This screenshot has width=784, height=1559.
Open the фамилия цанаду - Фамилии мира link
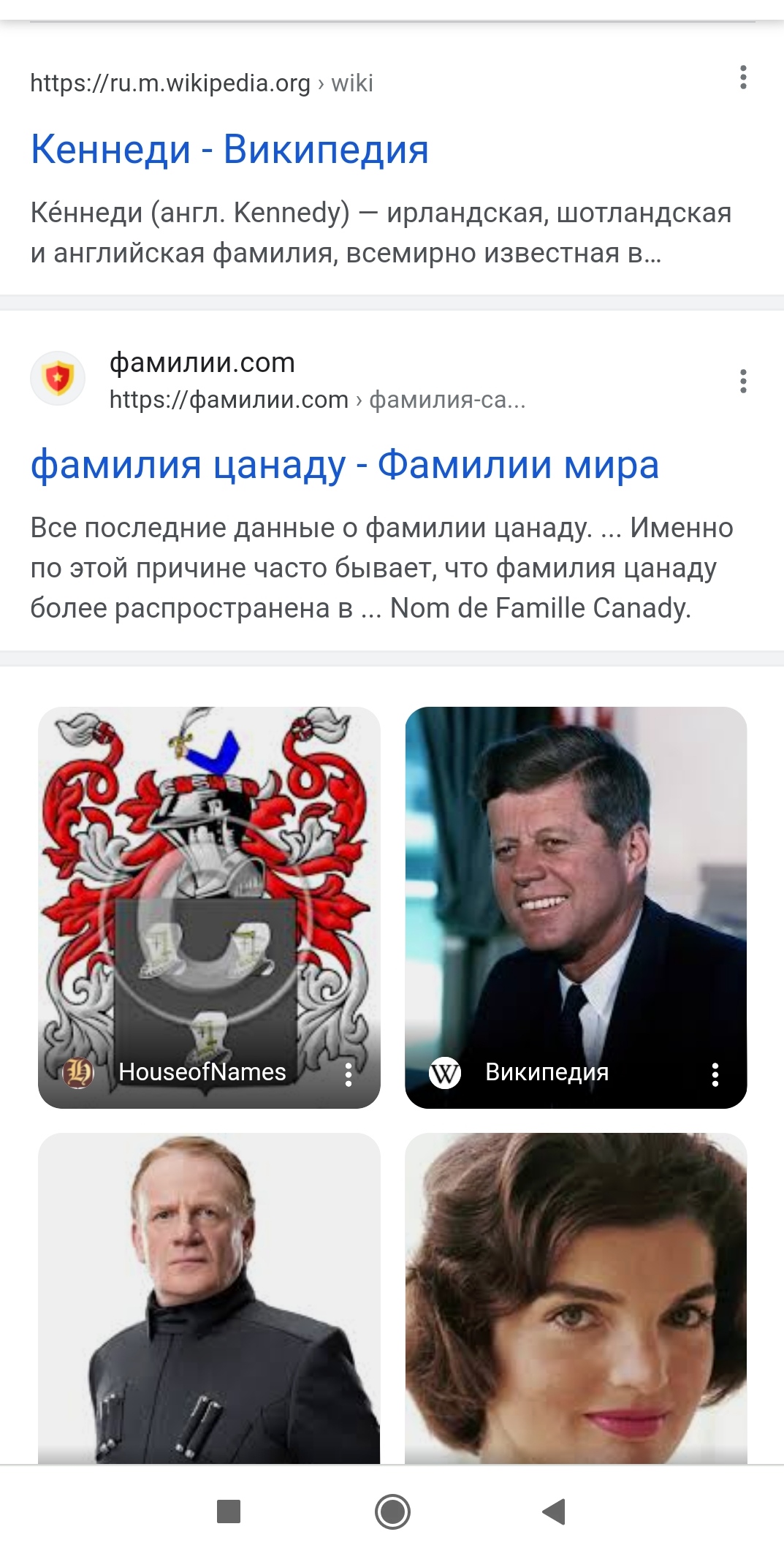point(344,465)
